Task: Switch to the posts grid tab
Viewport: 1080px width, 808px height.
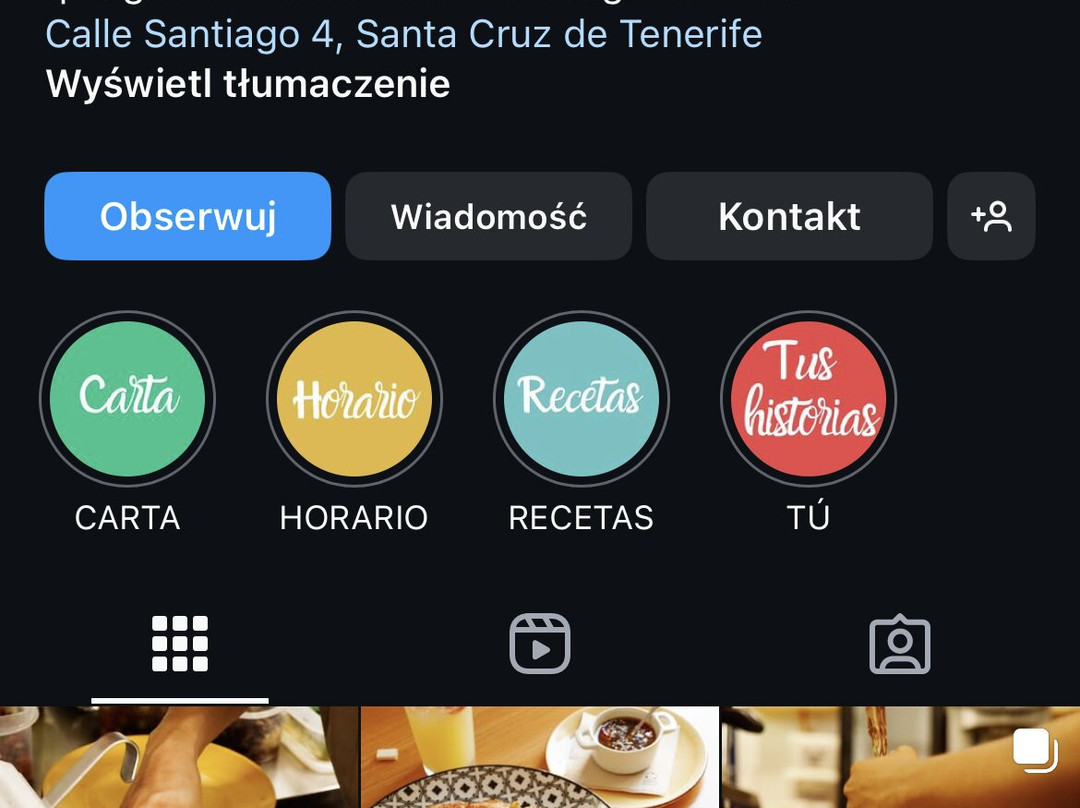Action: [180, 643]
